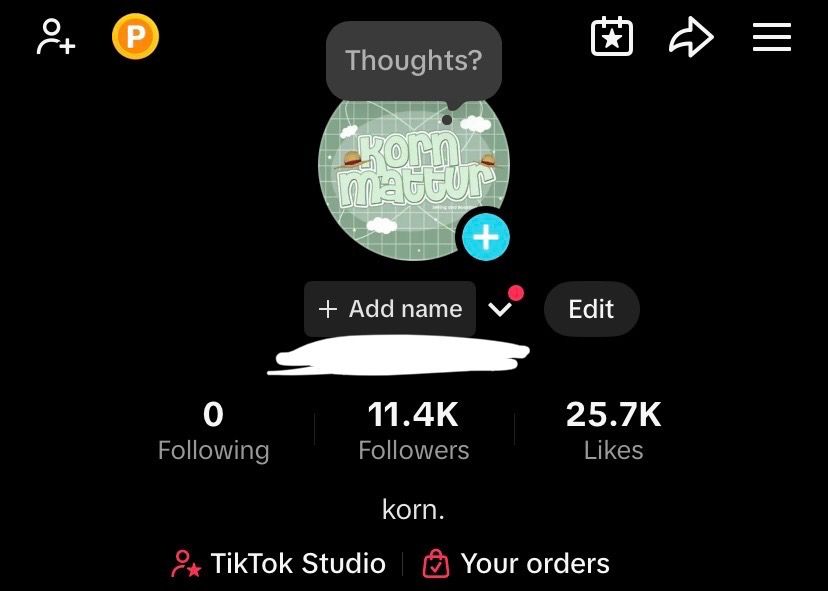This screenshot has height=591, width=828.
Task: View the 11.4K Followers list
Action: point(413,431)
